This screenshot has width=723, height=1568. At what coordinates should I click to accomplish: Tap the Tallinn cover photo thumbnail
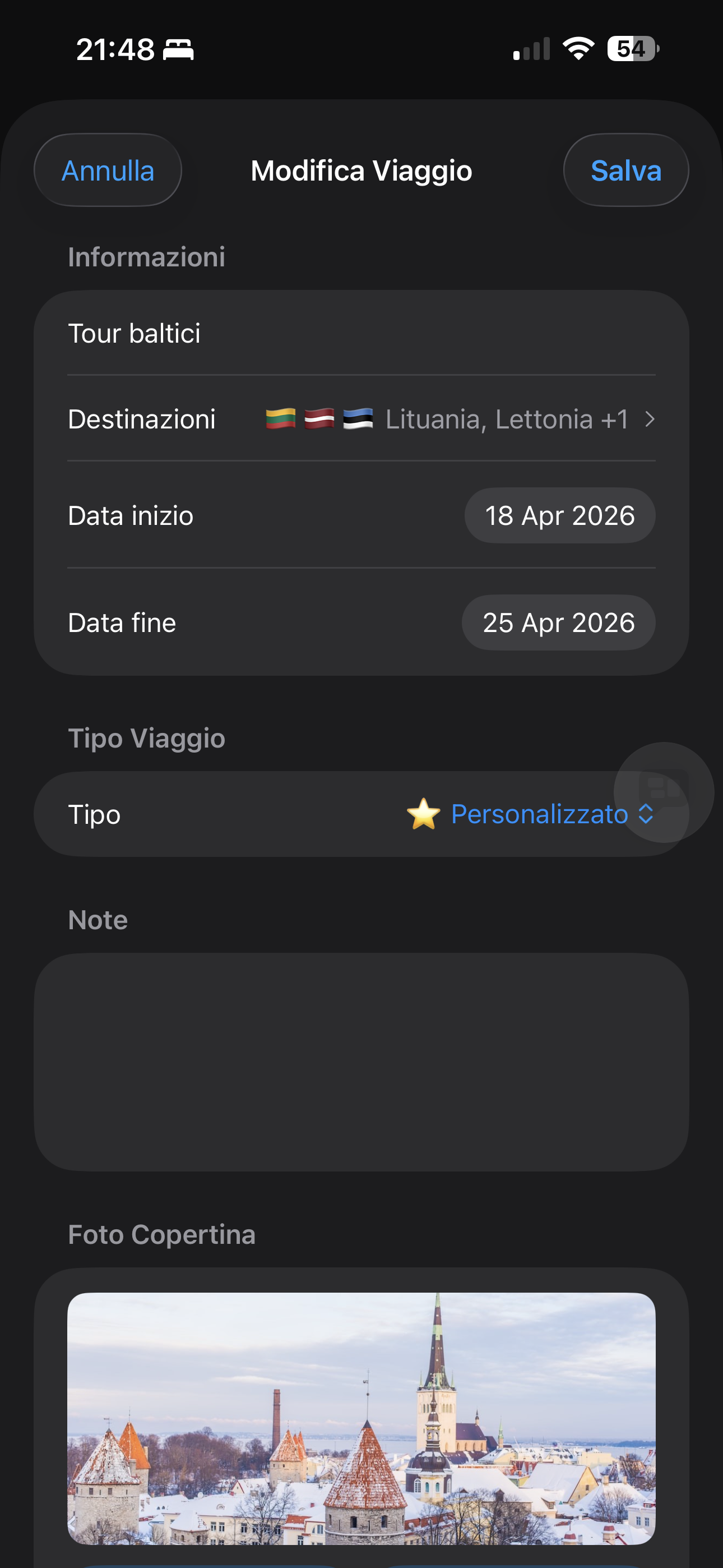[x=361, y=1418]
